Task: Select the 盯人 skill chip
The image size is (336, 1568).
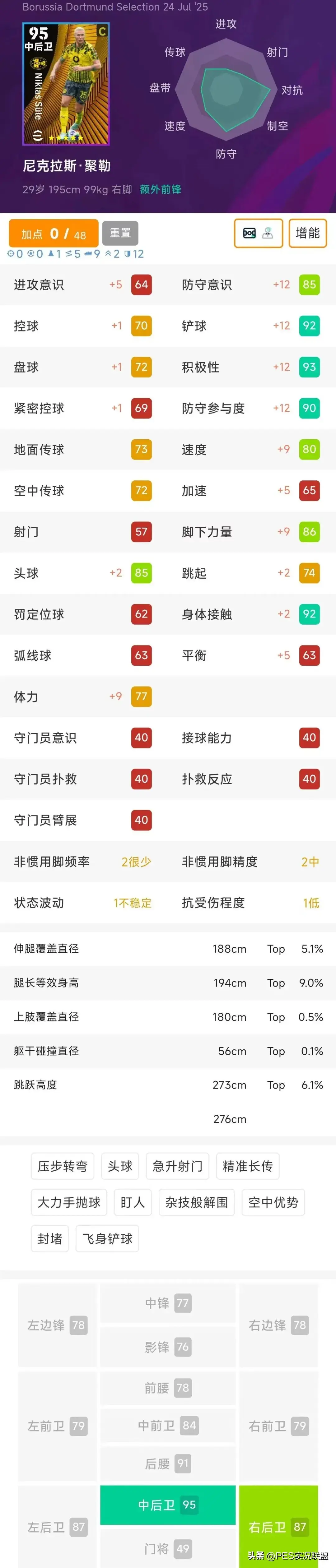Action: (x=132, y=1202)
